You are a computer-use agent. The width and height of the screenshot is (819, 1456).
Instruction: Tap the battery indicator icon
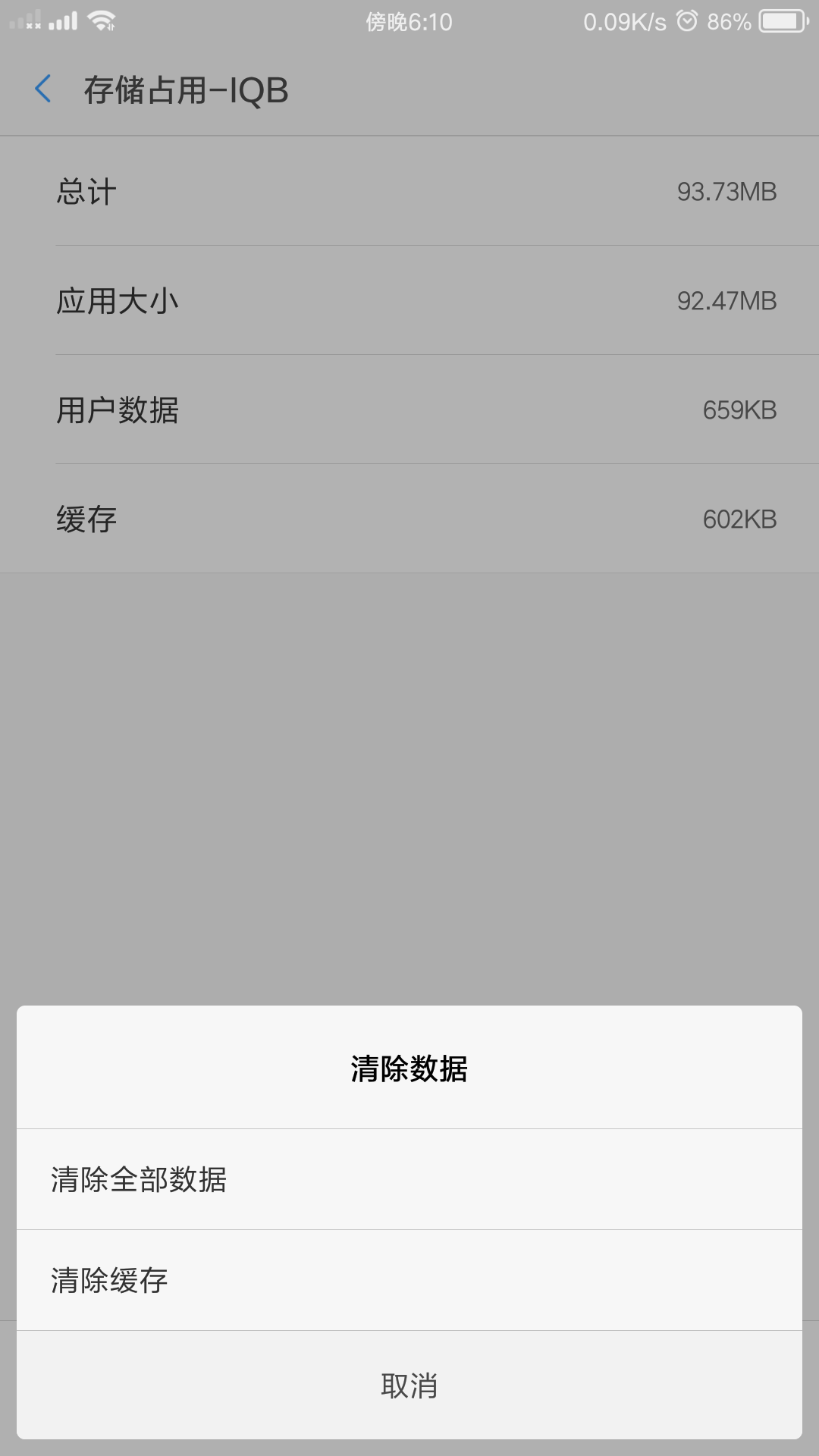(x=775, y=21)
